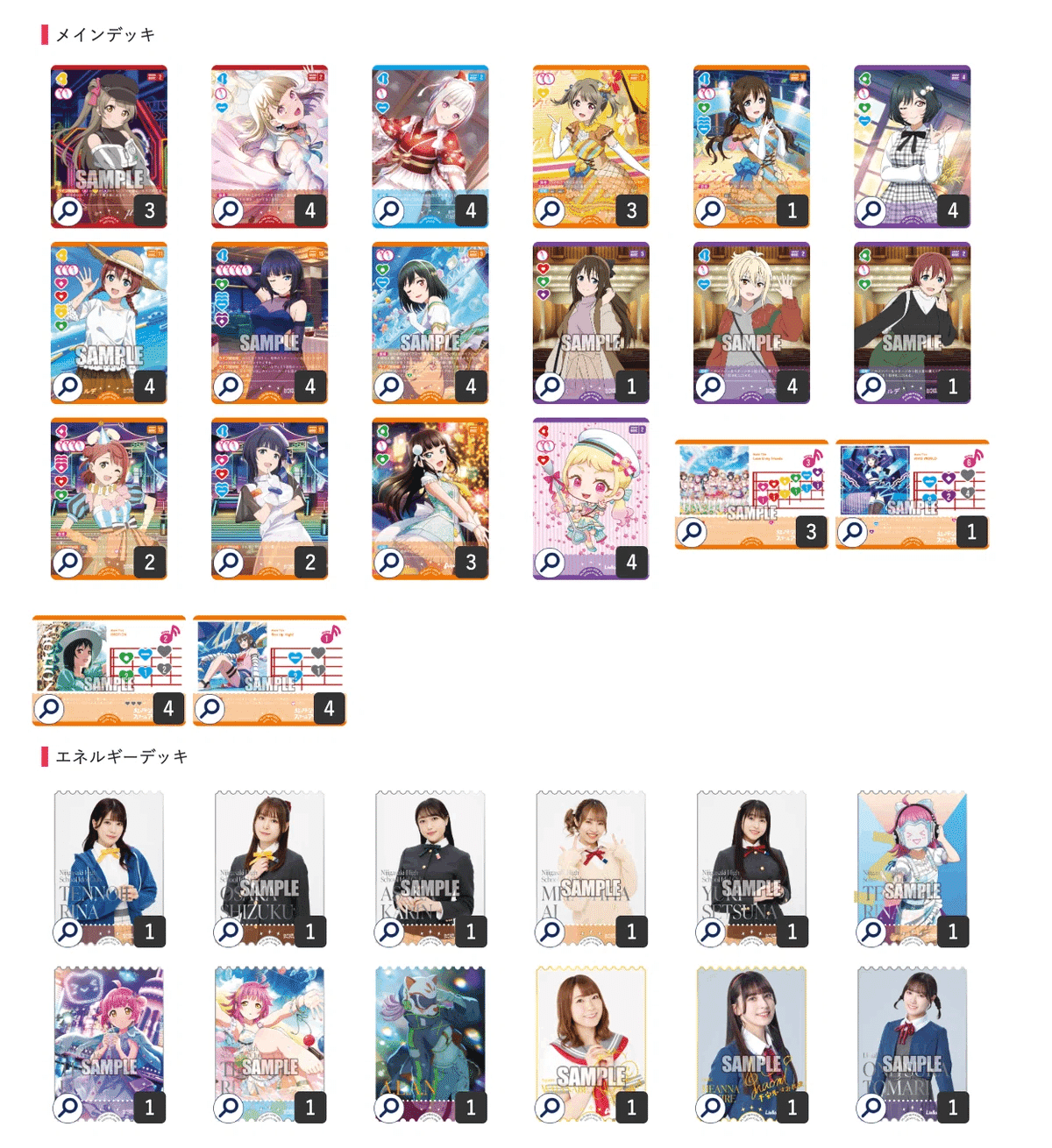Viewport: 1052px width, 1148px height.
Task: Magnify the Asaka Karin energy card
Action: pos(389,932)
